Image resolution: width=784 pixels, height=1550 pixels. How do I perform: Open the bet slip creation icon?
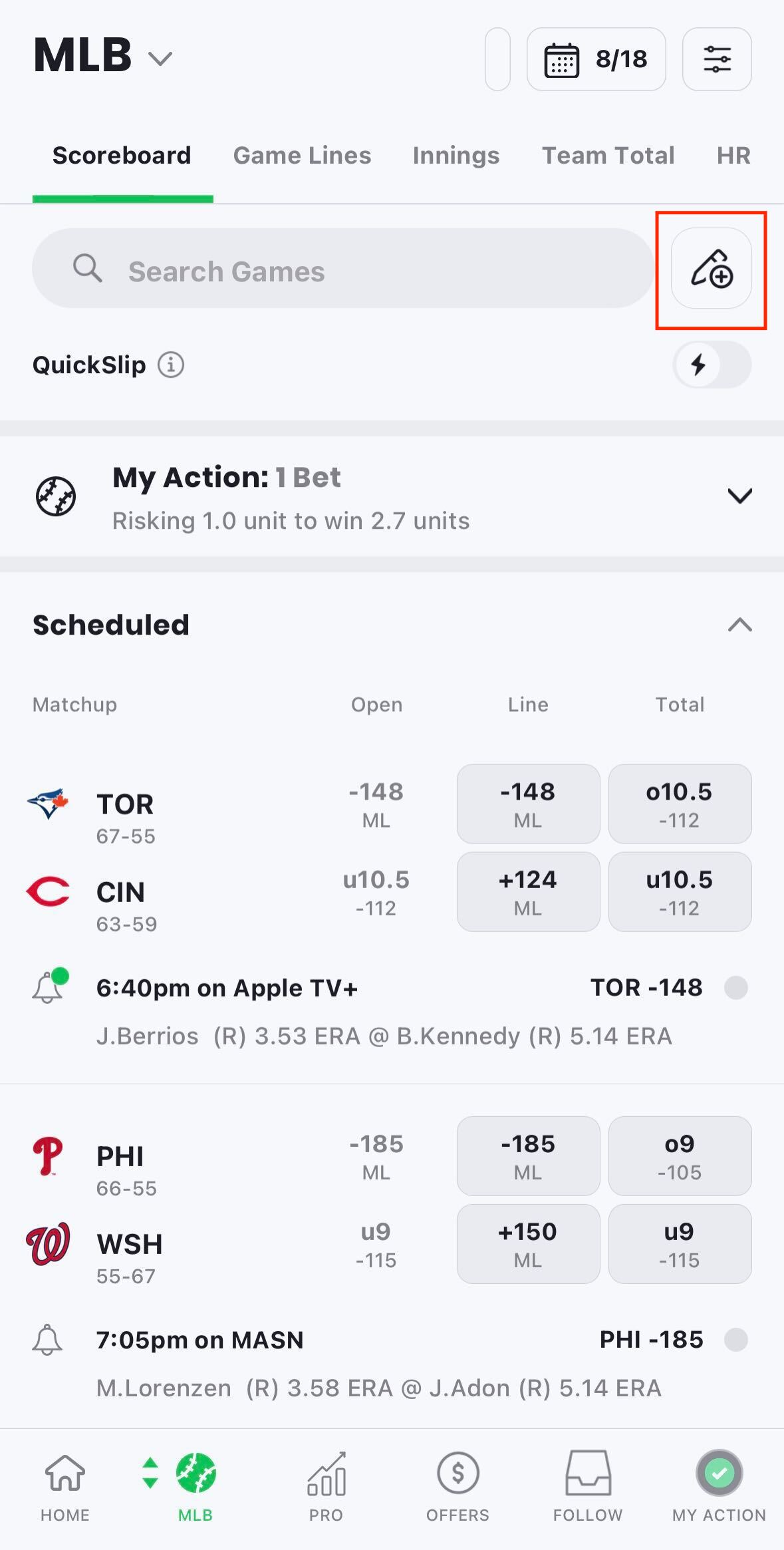[711, 269]
